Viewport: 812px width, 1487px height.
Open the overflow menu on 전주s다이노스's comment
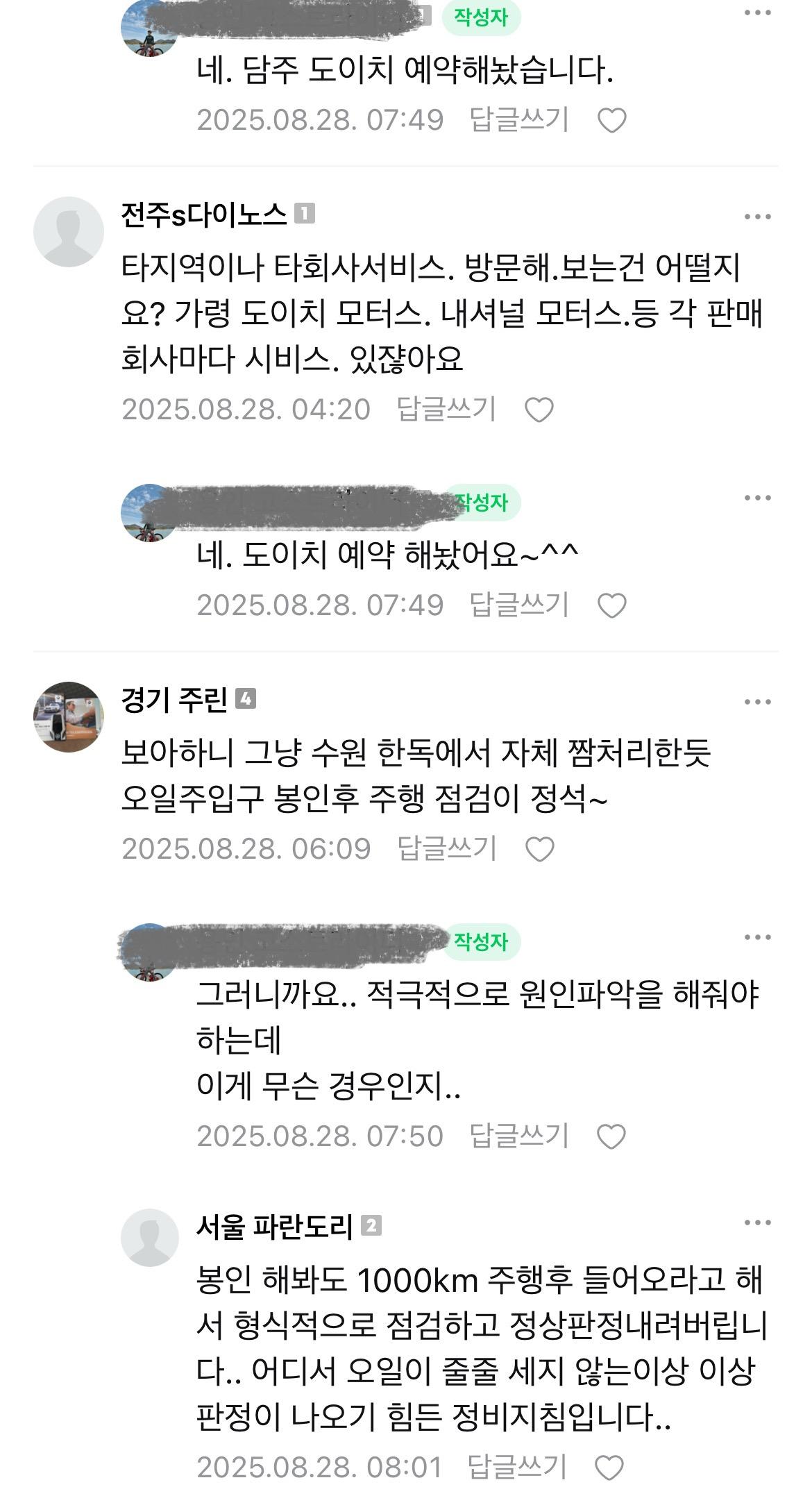(x=757, y=217)
